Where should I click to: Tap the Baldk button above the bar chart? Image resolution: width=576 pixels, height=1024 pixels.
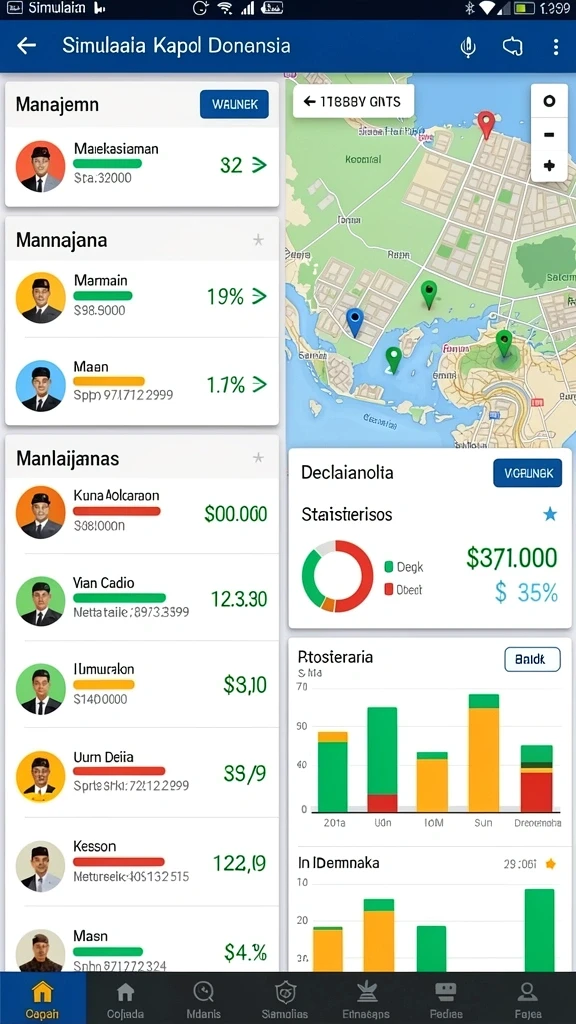(532, 659)
